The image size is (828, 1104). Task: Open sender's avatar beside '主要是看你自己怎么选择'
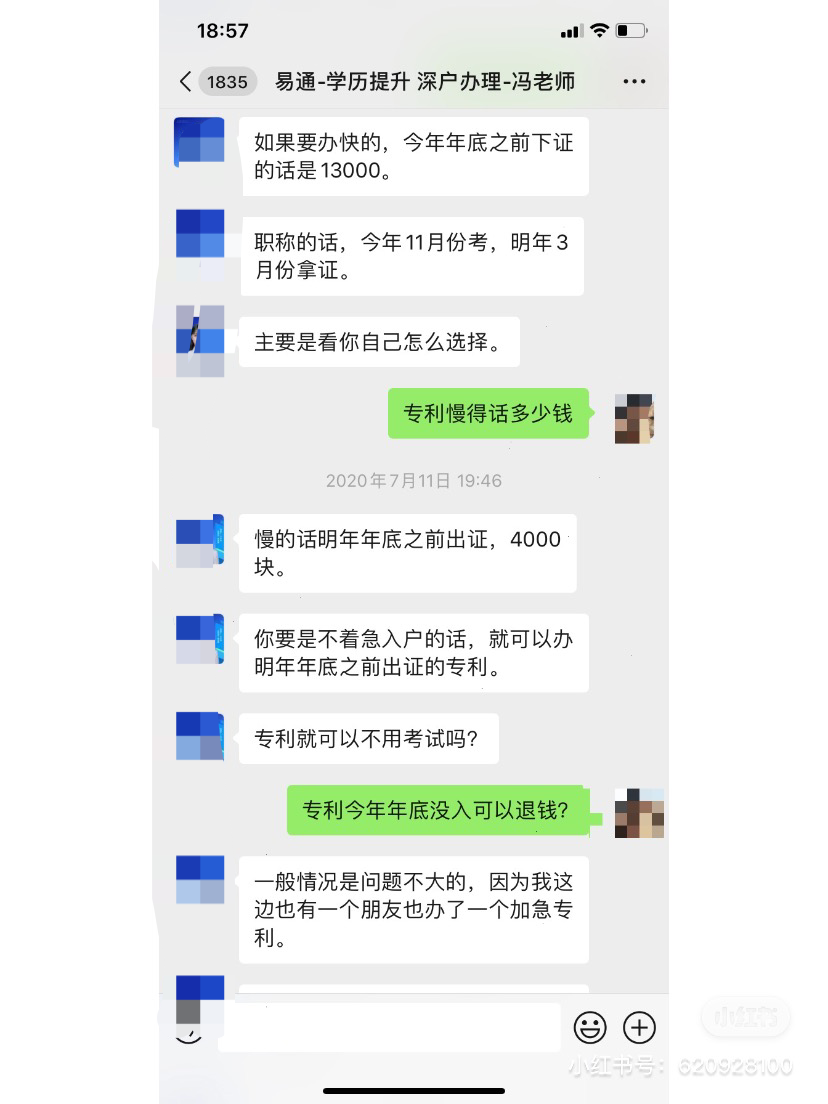click(x=200, y=342)
